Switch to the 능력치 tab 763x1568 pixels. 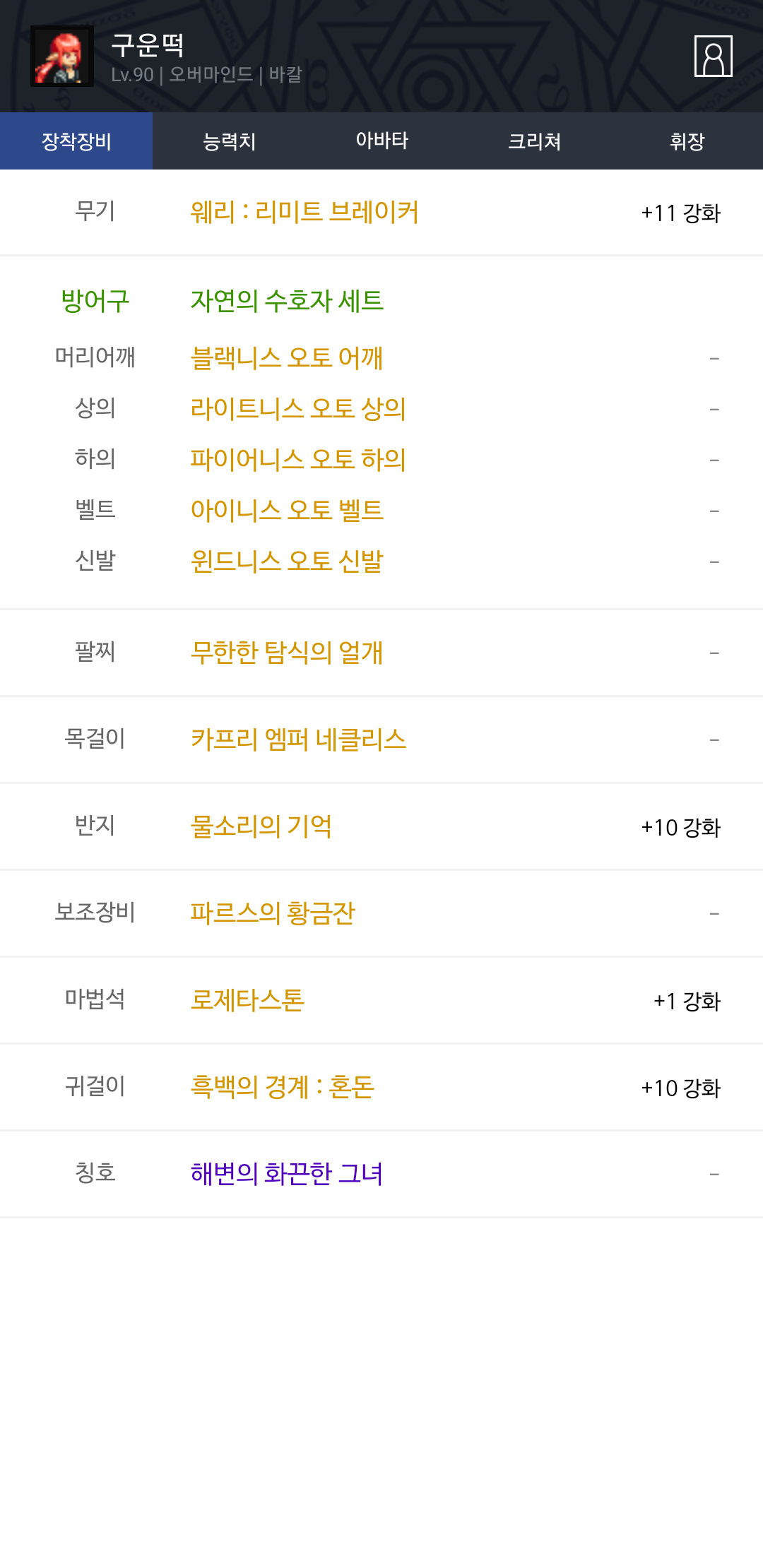229,141
